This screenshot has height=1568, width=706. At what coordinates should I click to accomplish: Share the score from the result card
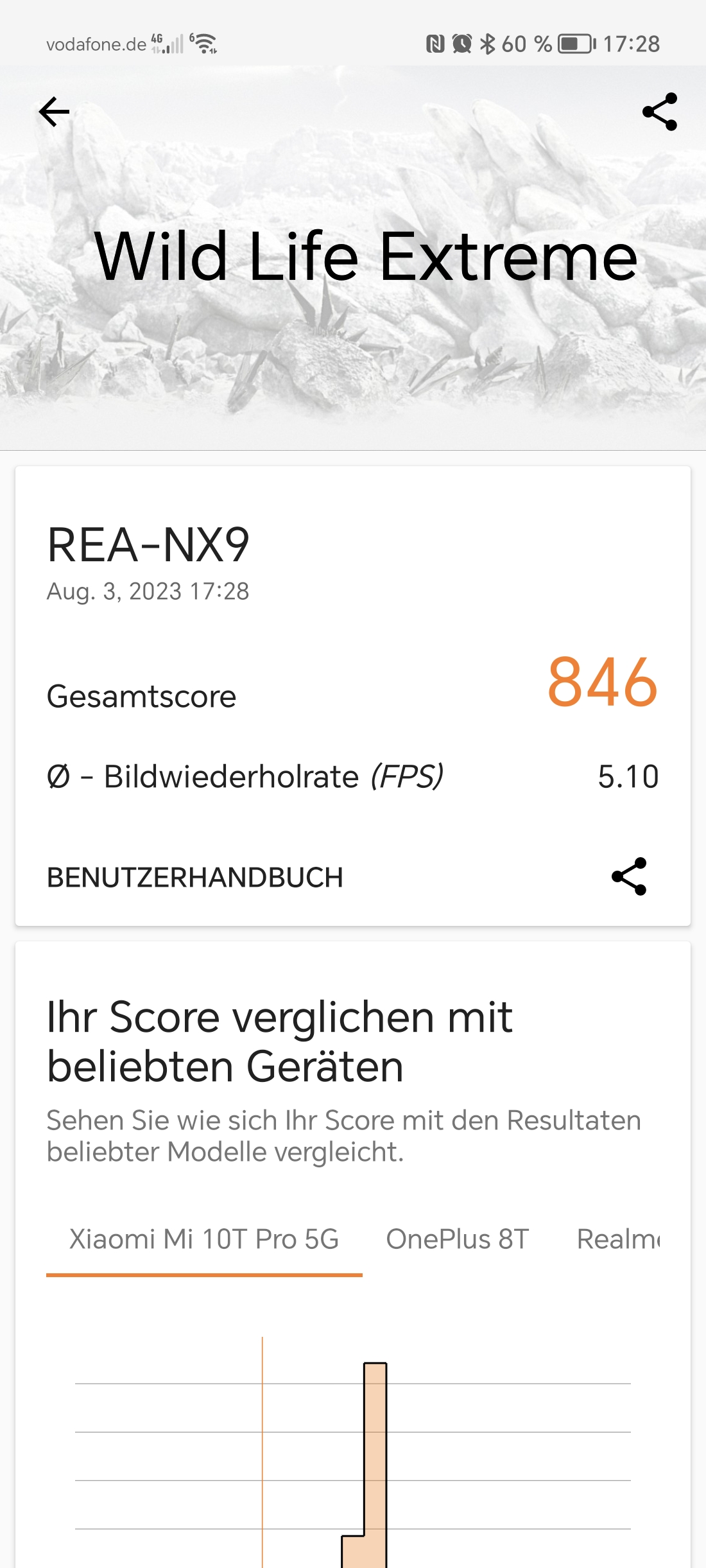click(629, 876)
